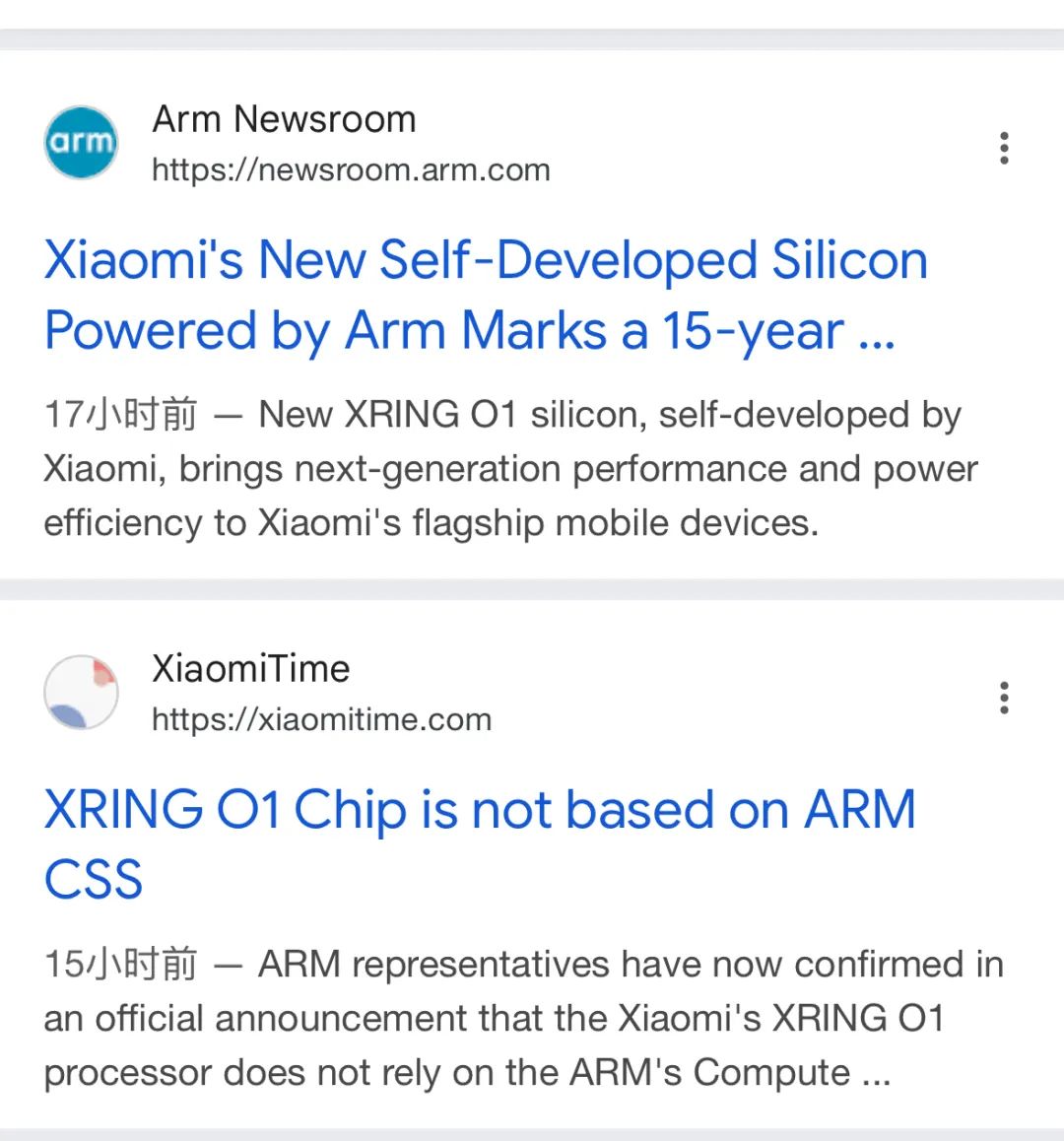The image size is (1064, 1141).
Task: Visit the Arm Newsroom site header
Action: pos(297,143)
